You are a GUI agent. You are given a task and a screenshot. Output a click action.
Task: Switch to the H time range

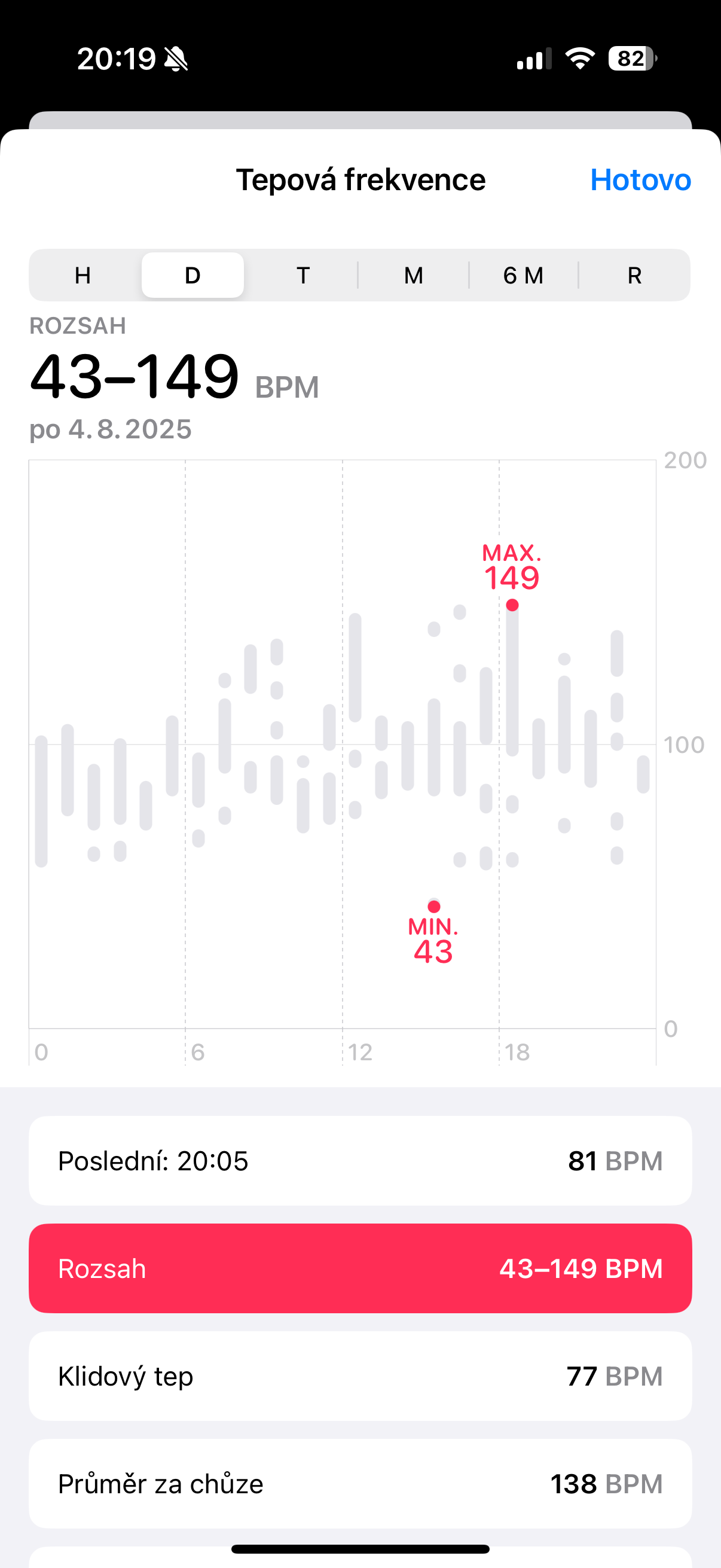83,276
